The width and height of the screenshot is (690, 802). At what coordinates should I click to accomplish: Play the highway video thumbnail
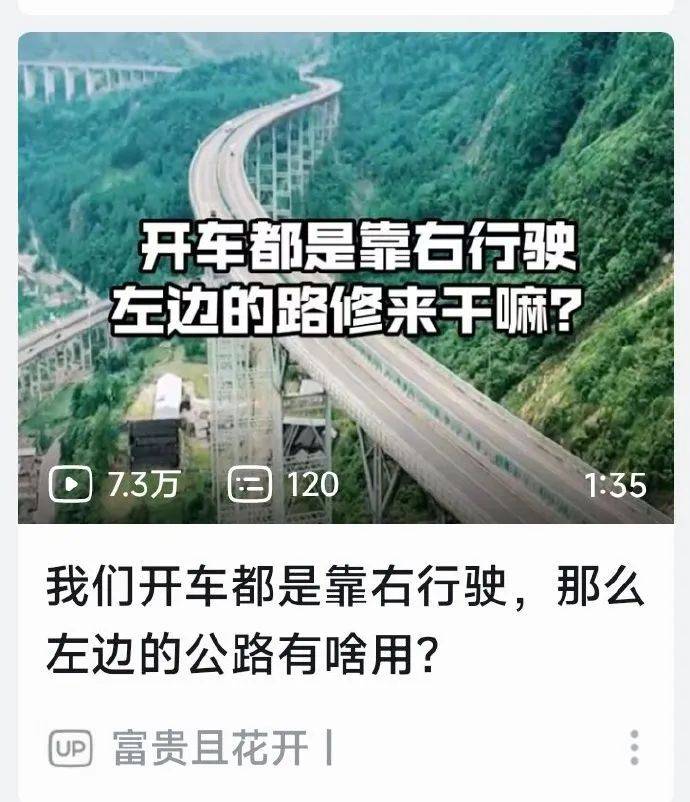click(345, 278)
